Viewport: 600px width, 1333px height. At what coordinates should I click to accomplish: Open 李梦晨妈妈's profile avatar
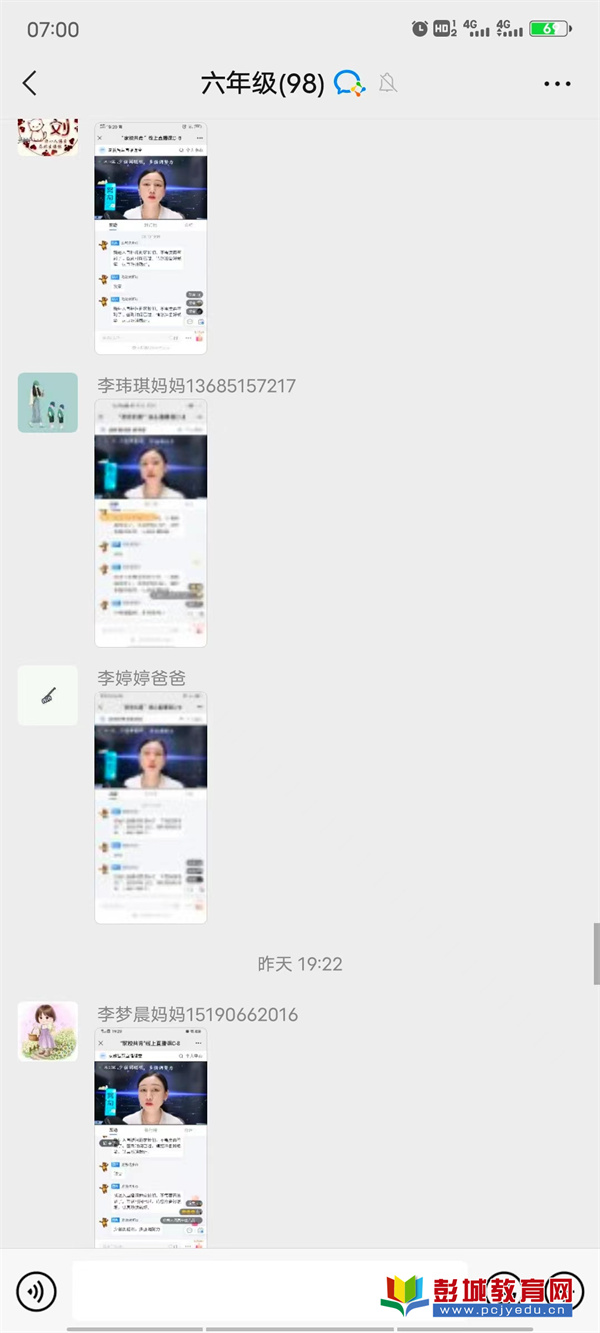[x=48, y=1031]
